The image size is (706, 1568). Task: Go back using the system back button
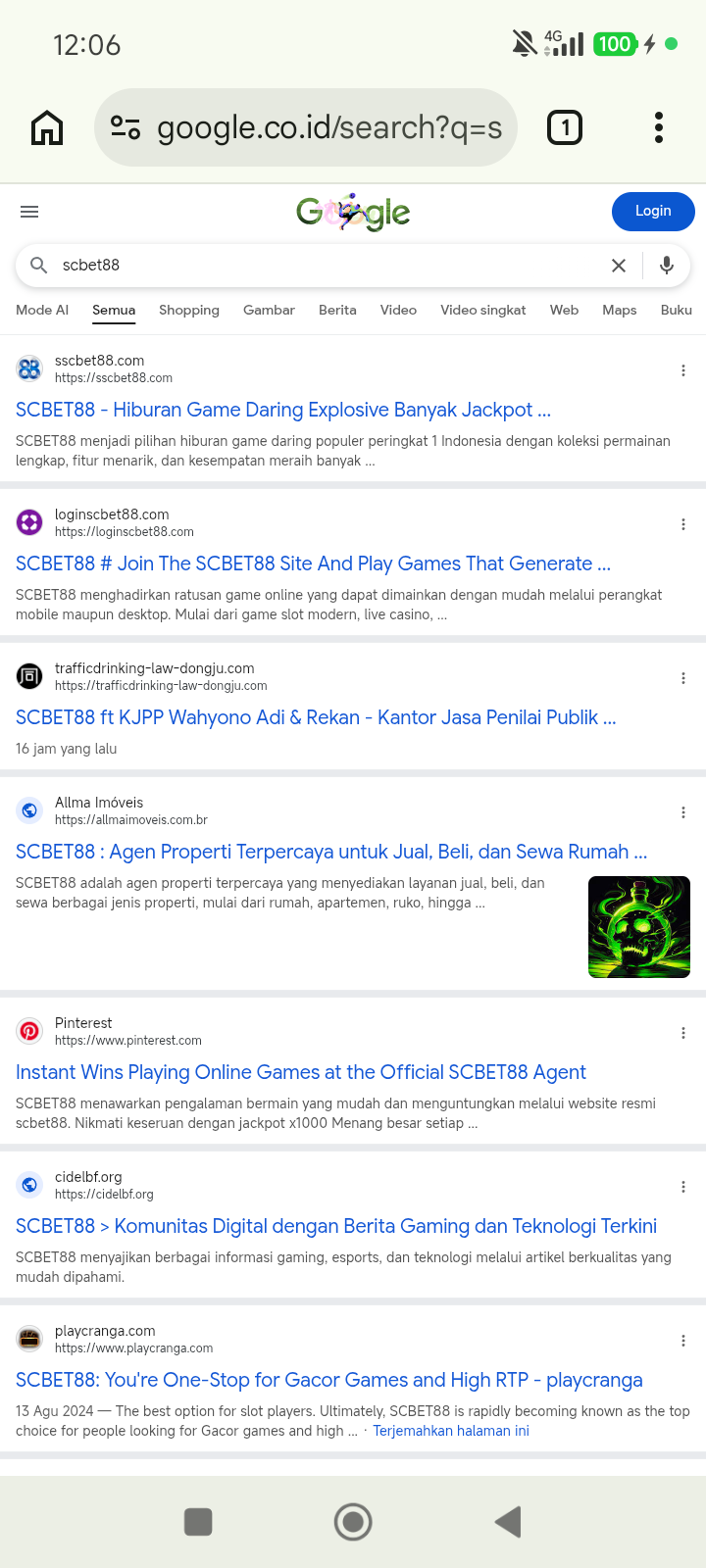[x=508, y=1522]
